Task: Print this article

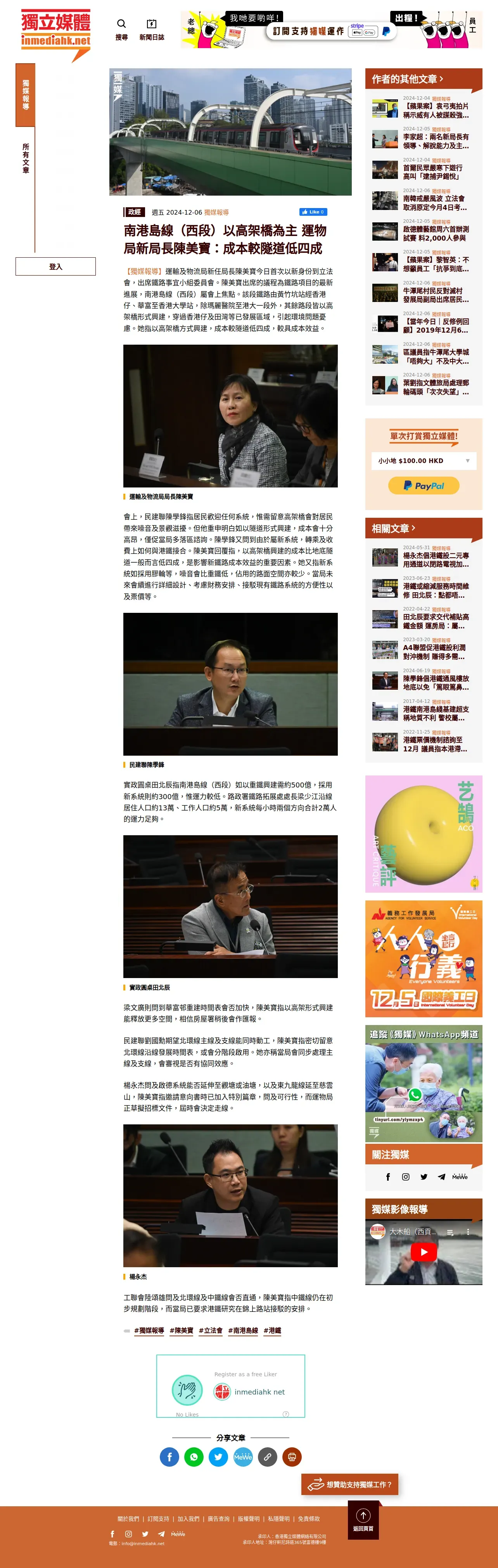Action: tap(292, 1457)
